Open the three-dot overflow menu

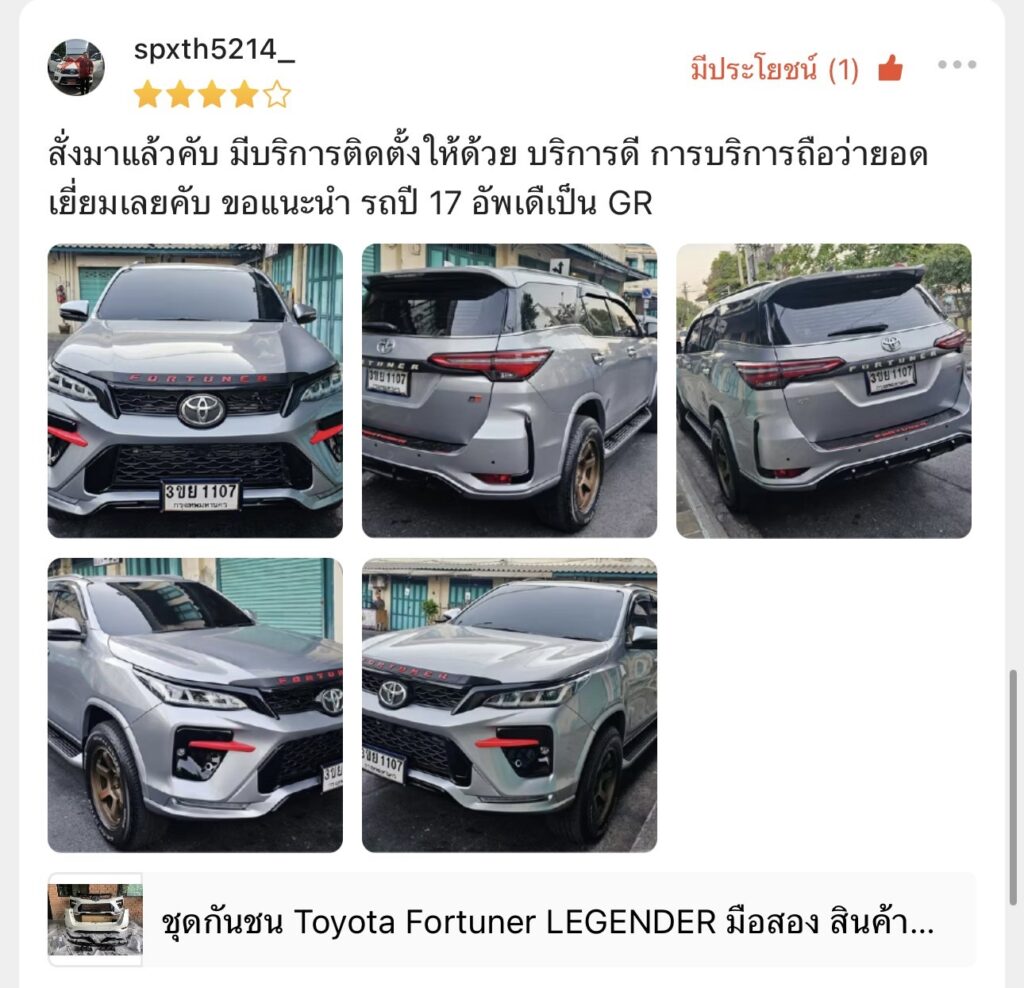click(x=956, y=65)
